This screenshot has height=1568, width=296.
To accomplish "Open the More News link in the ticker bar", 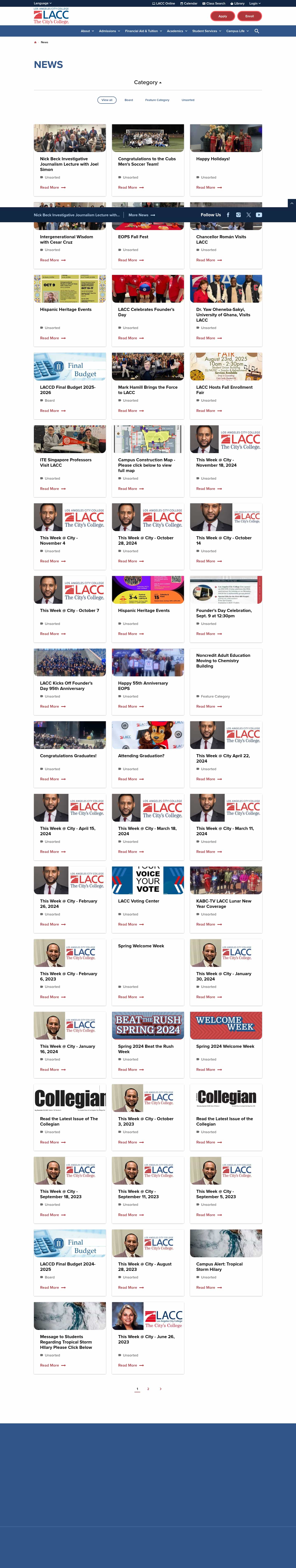I will (x=142, y=215).
